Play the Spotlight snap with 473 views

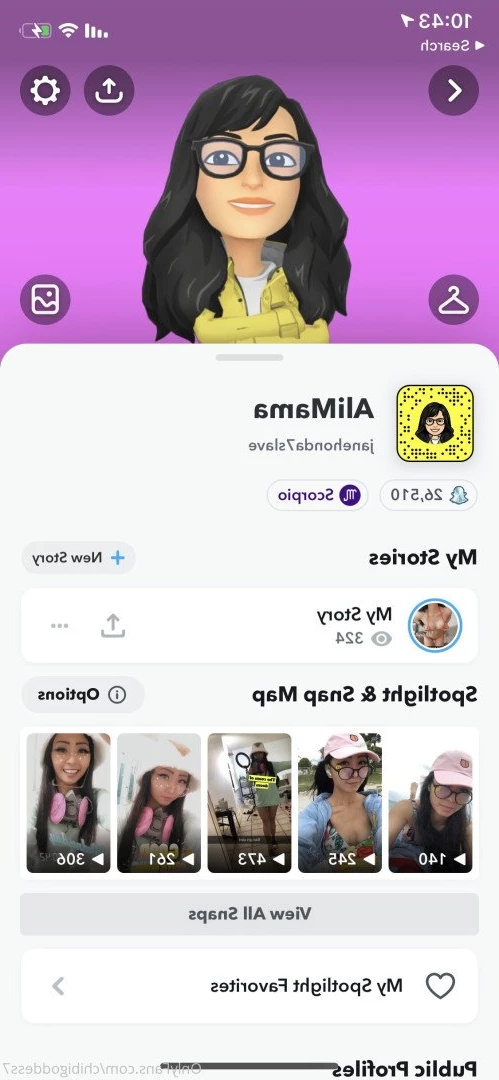coord(250,802)
